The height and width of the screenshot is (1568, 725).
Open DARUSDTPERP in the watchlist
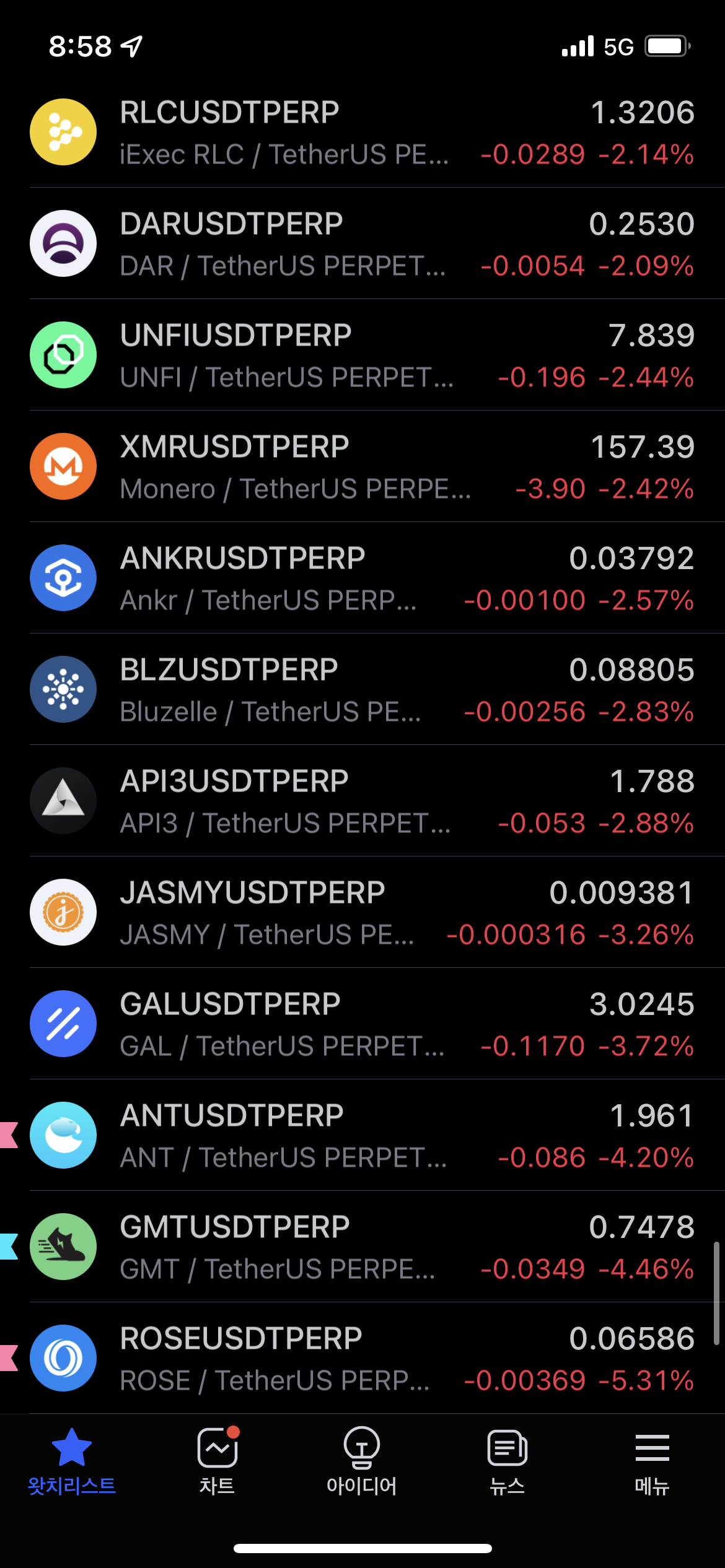click(362, 243)
